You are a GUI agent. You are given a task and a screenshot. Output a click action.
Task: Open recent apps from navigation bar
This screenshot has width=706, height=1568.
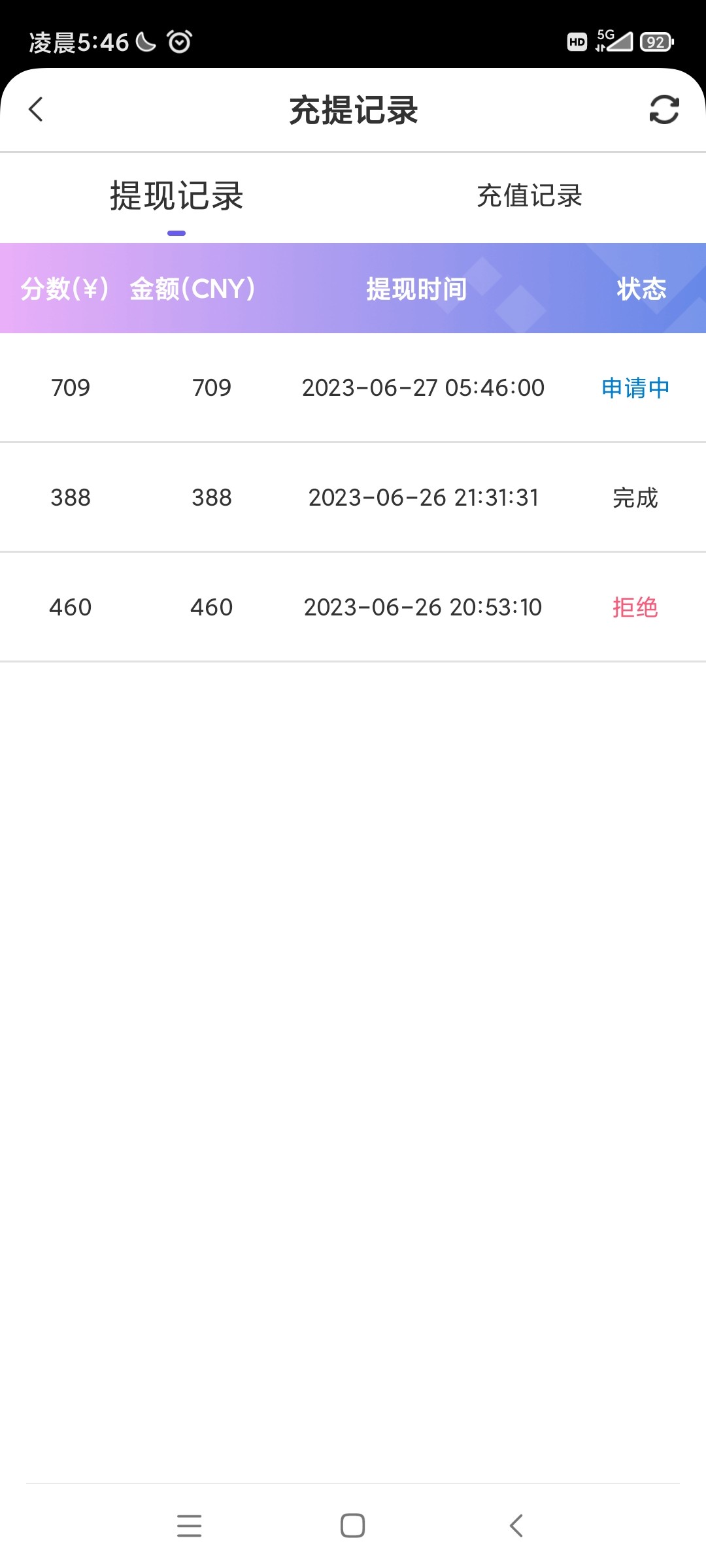coord(189,1526)
